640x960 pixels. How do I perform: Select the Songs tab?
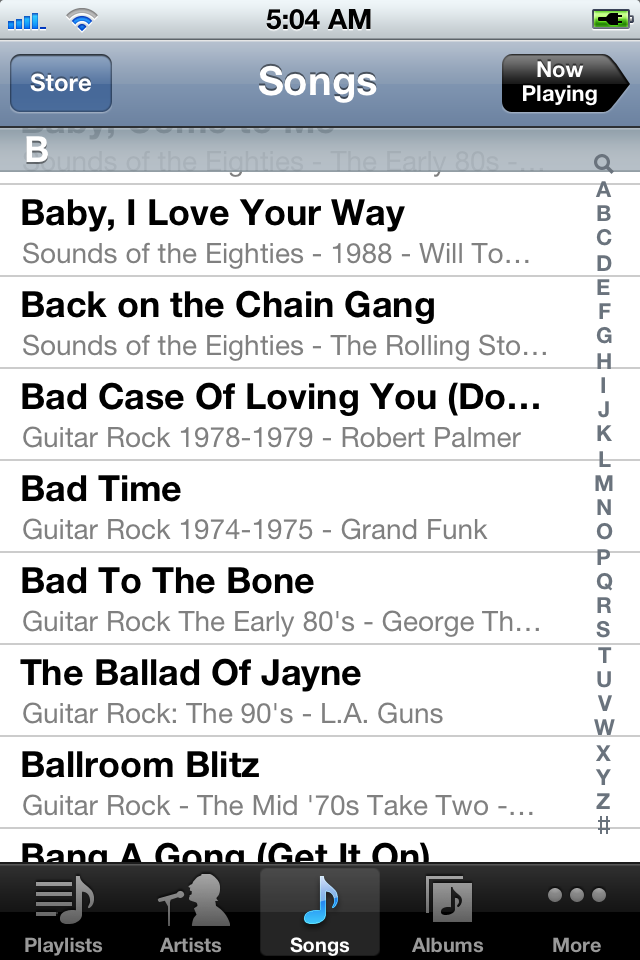coord(320,912)
